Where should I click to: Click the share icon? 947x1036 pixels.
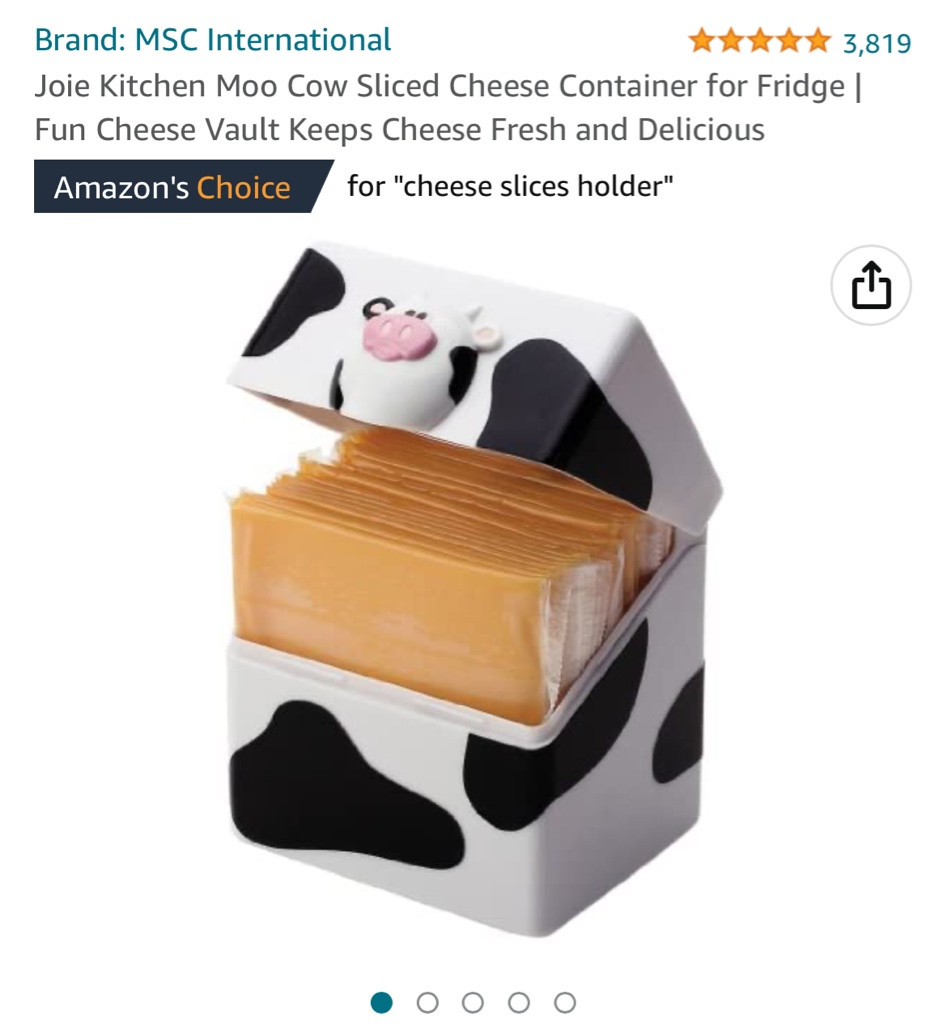(x=872, y=285)
